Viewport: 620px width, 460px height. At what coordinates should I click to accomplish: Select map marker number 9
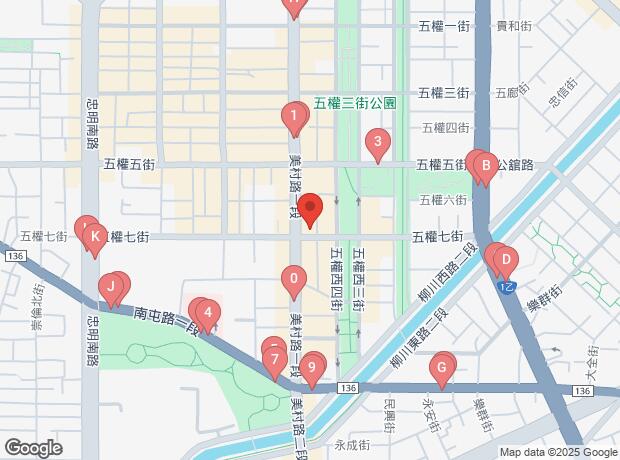pos(313,368)
